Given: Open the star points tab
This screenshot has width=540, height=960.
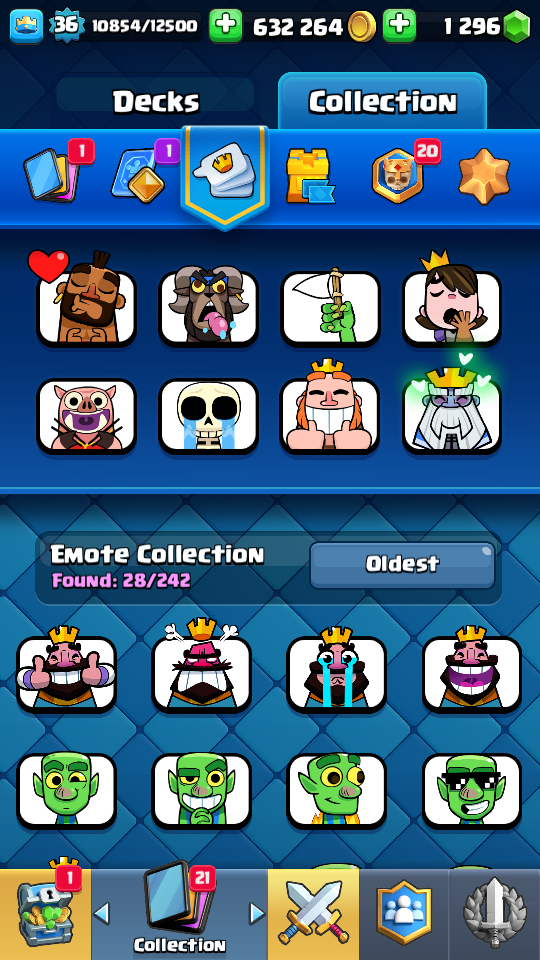Looking at the screenshot, I should click(484, 176).
